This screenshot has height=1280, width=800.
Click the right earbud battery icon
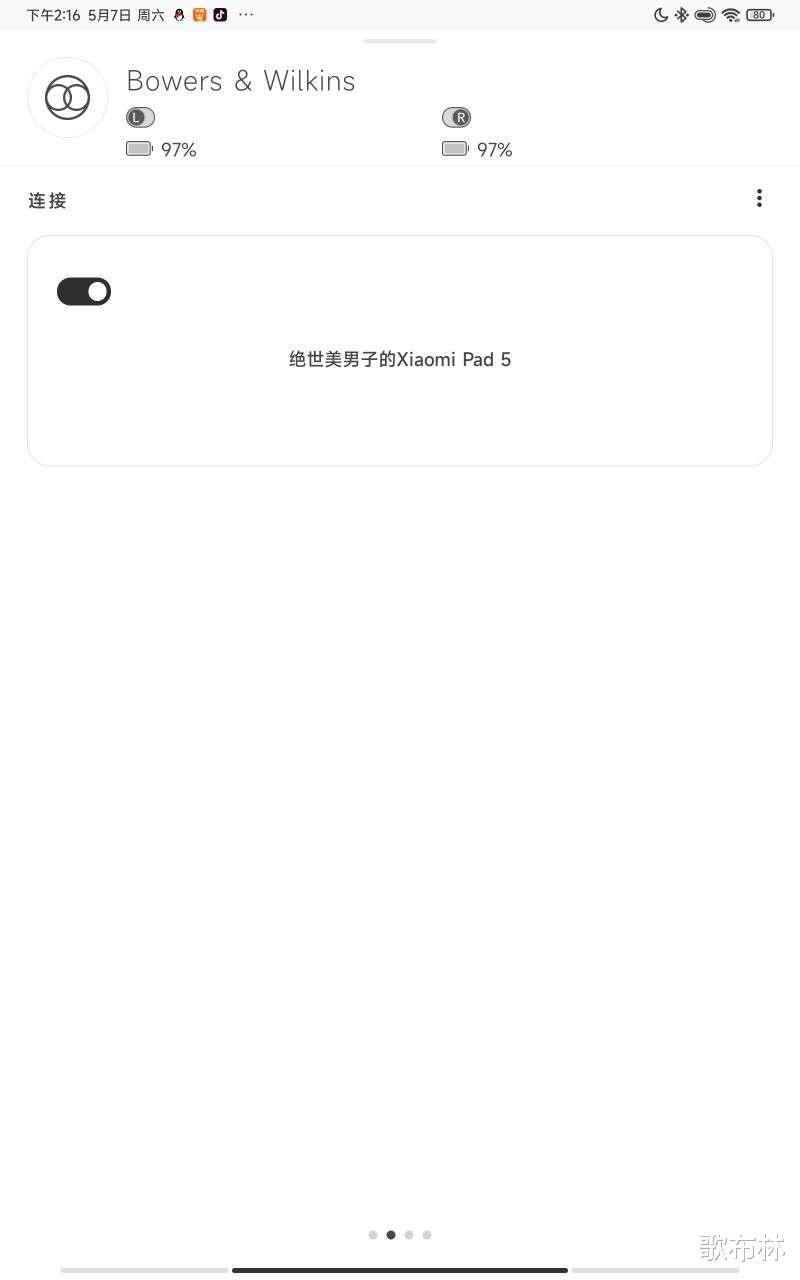pos(454,148)
